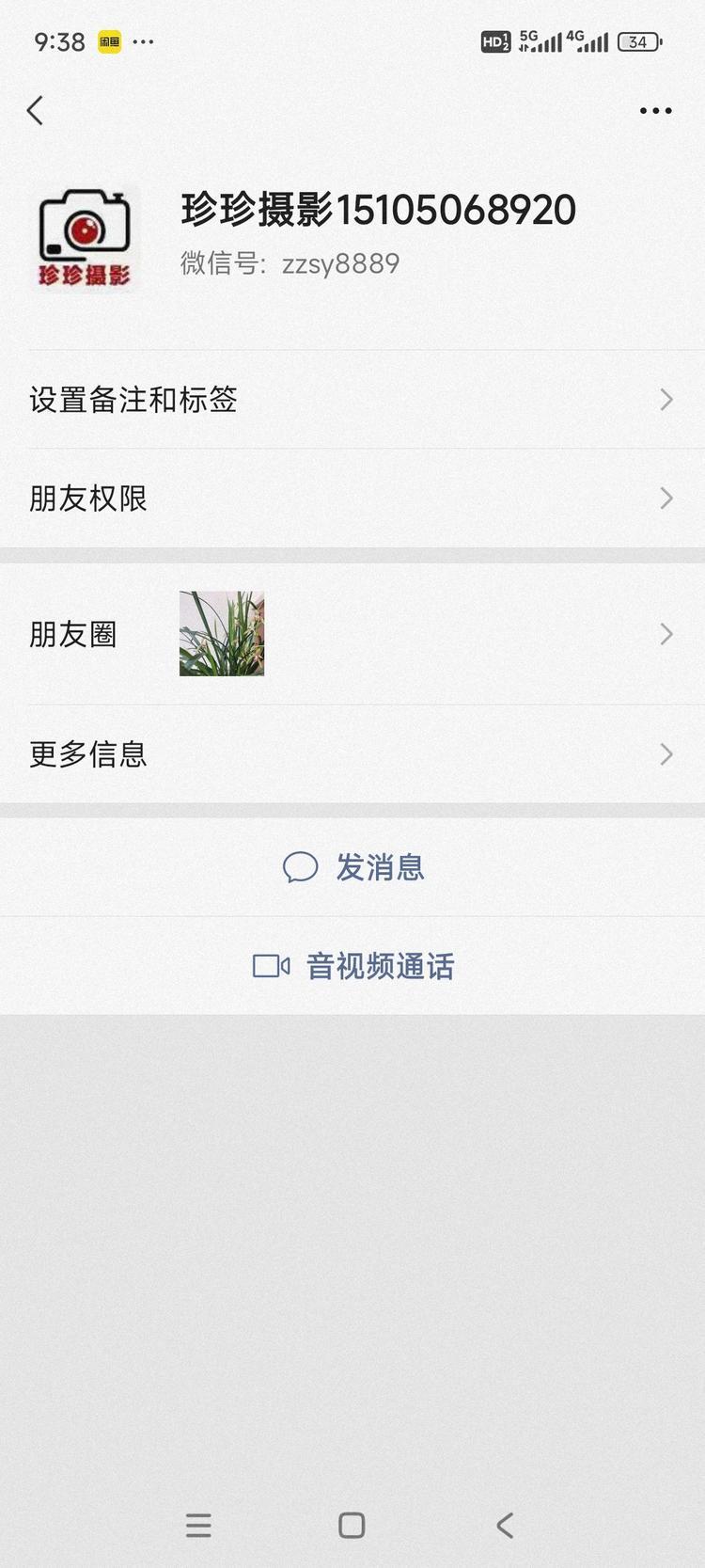The height and width of the screenshot is (1568, 705).
Task: Go to the home screen
Action: (352, 1525)
